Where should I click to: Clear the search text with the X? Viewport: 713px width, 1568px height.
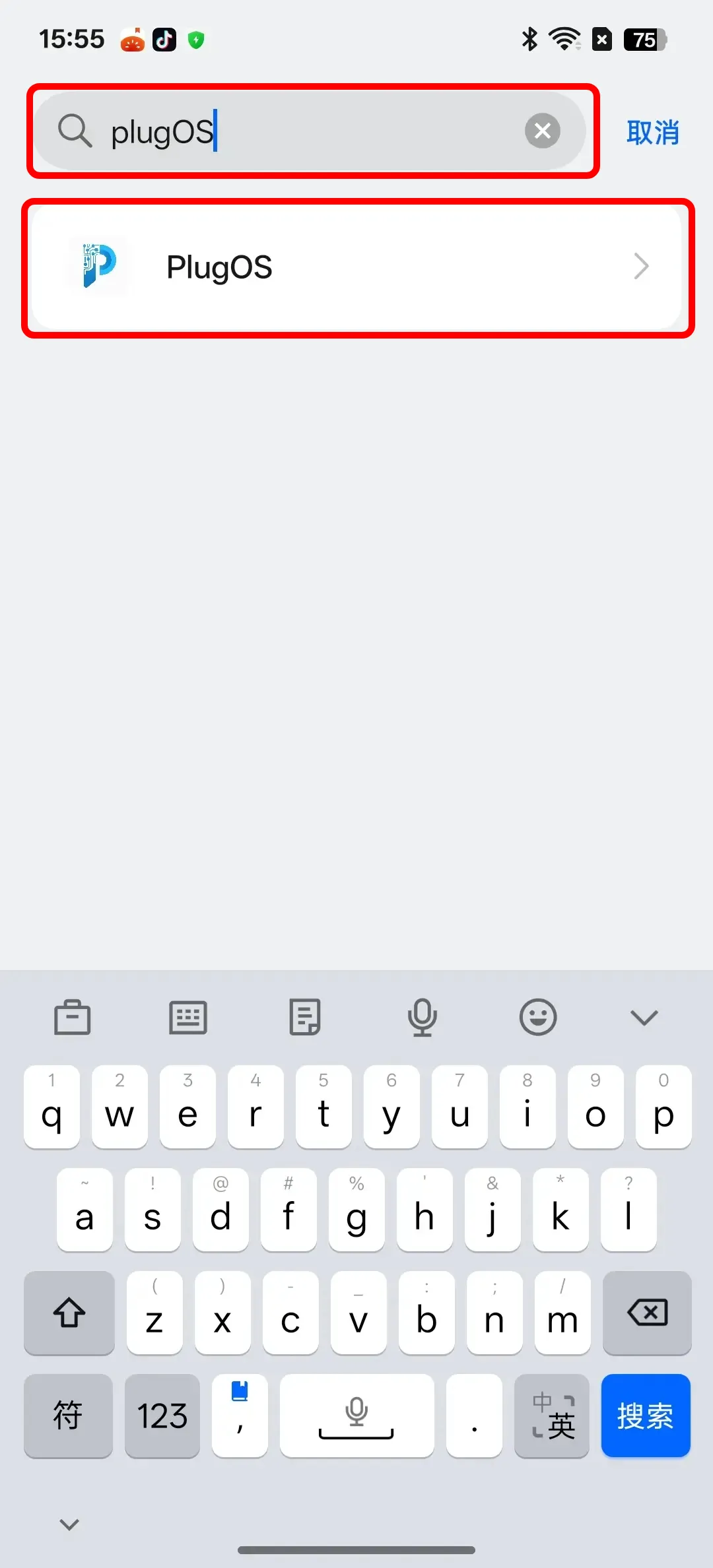point(542,131)
